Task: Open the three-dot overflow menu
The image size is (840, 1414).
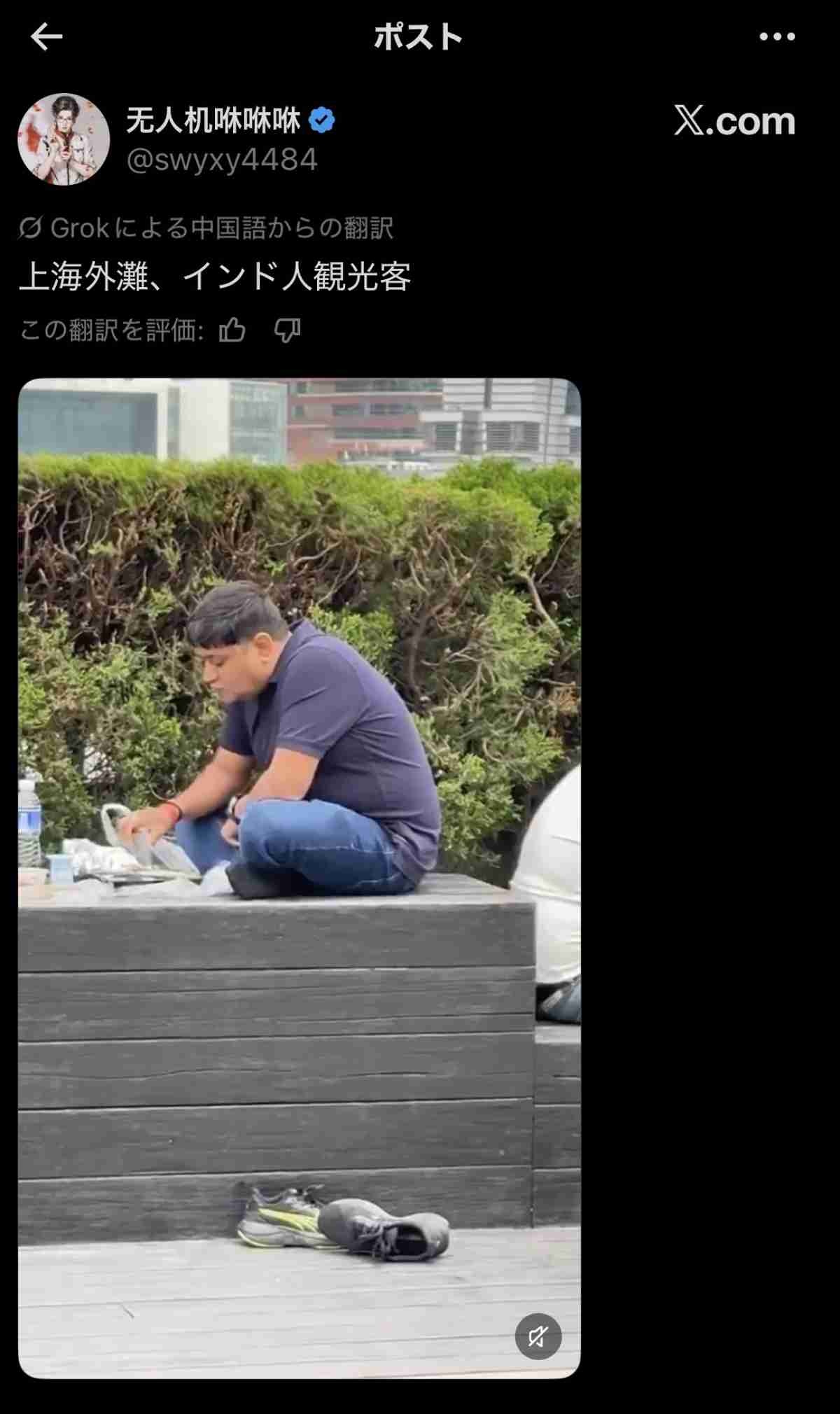Action: pos(777,36)
